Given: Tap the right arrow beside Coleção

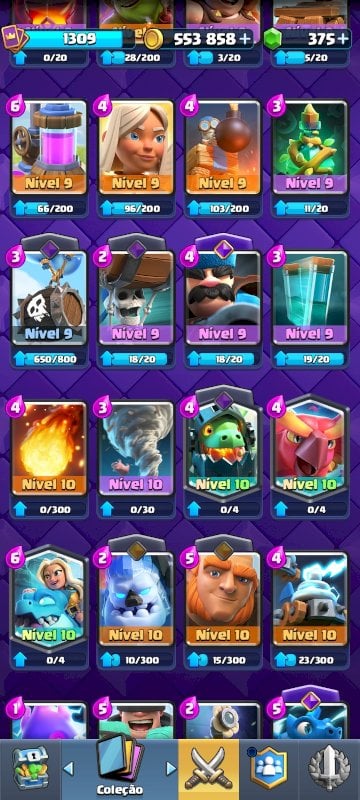Looking at the screenshot, I should 171,768.
